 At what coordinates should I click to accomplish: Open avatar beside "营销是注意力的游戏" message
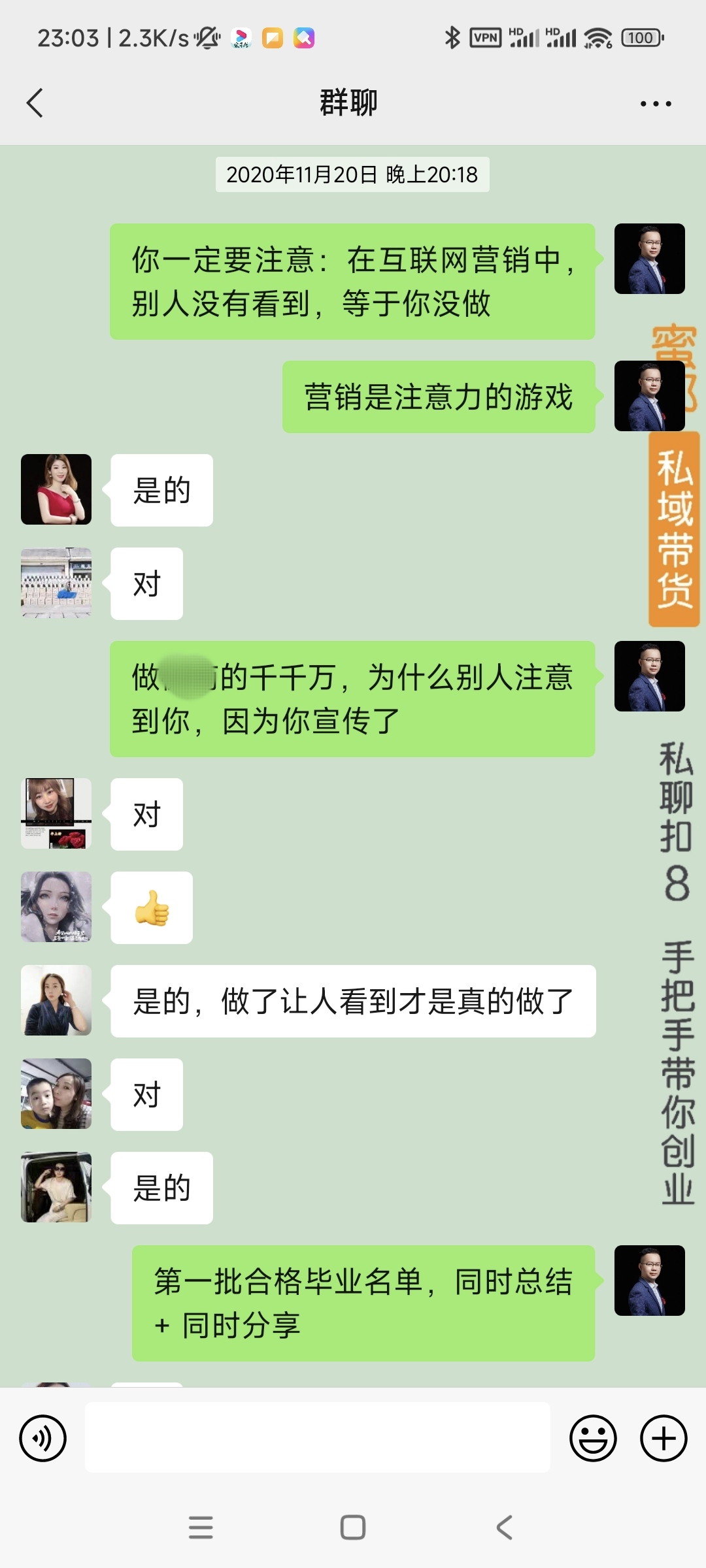649,396
